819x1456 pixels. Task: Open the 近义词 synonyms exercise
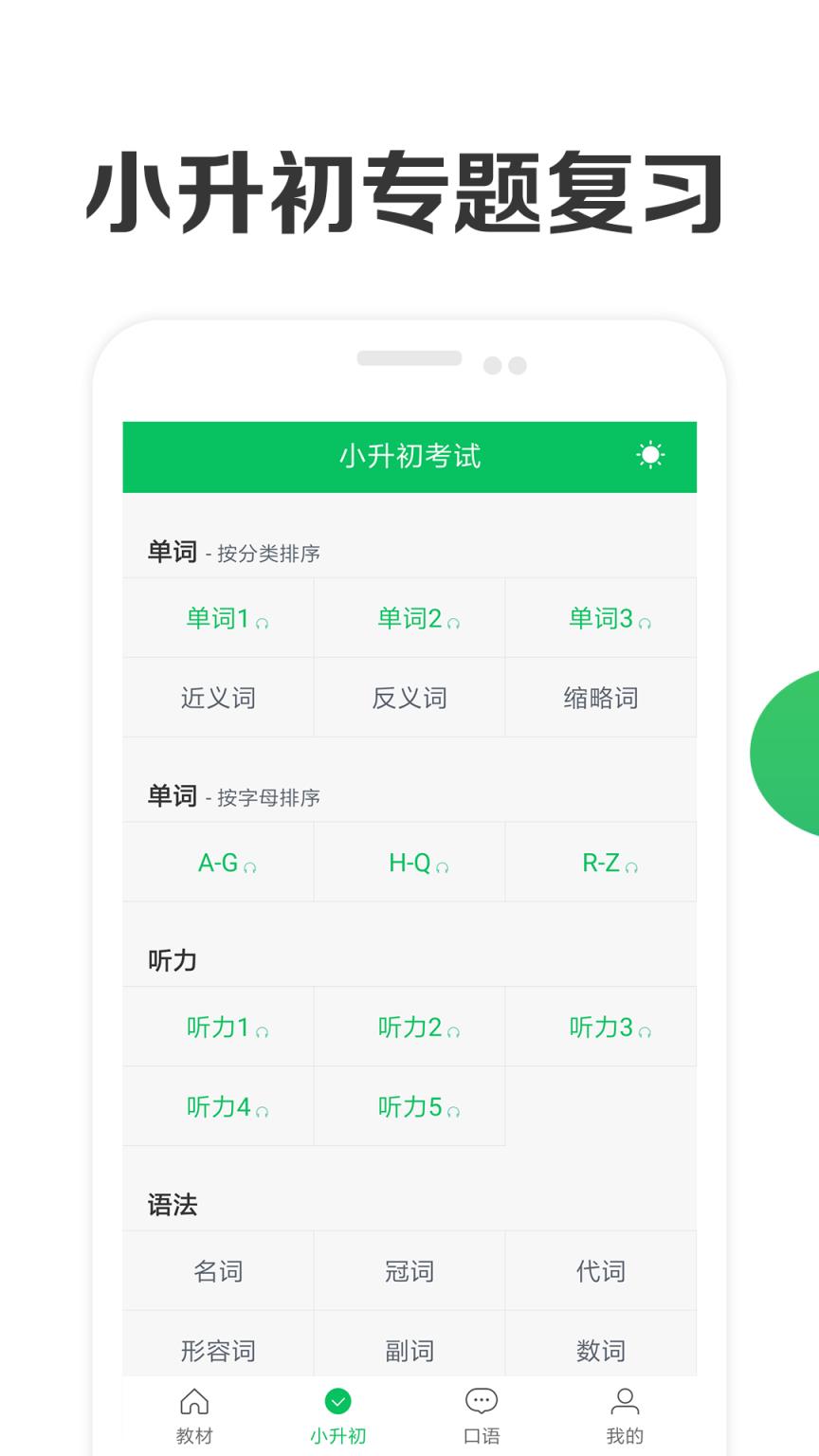[x=218, y=698]
